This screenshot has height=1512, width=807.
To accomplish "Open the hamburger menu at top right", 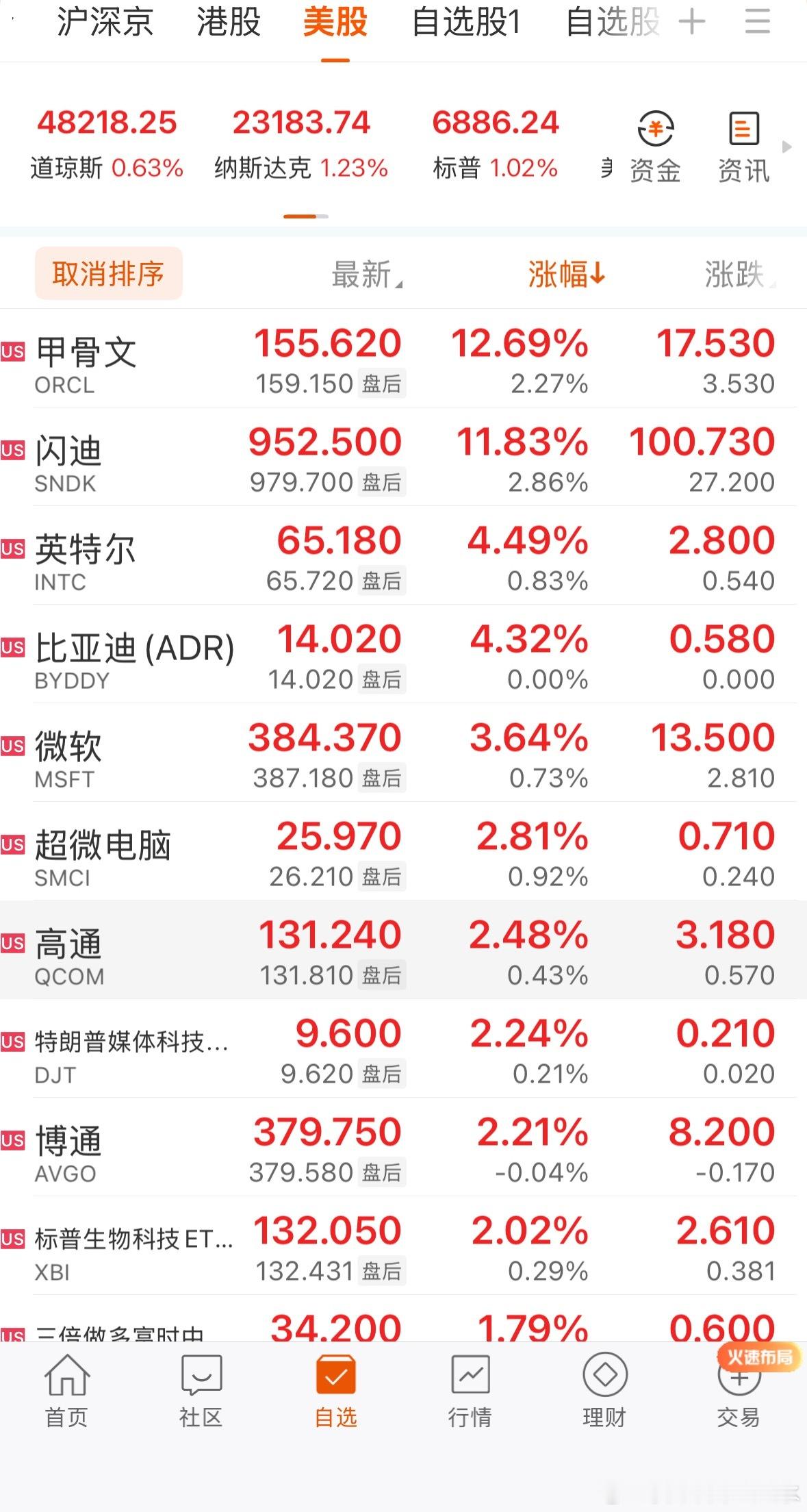I will [757, 22].
